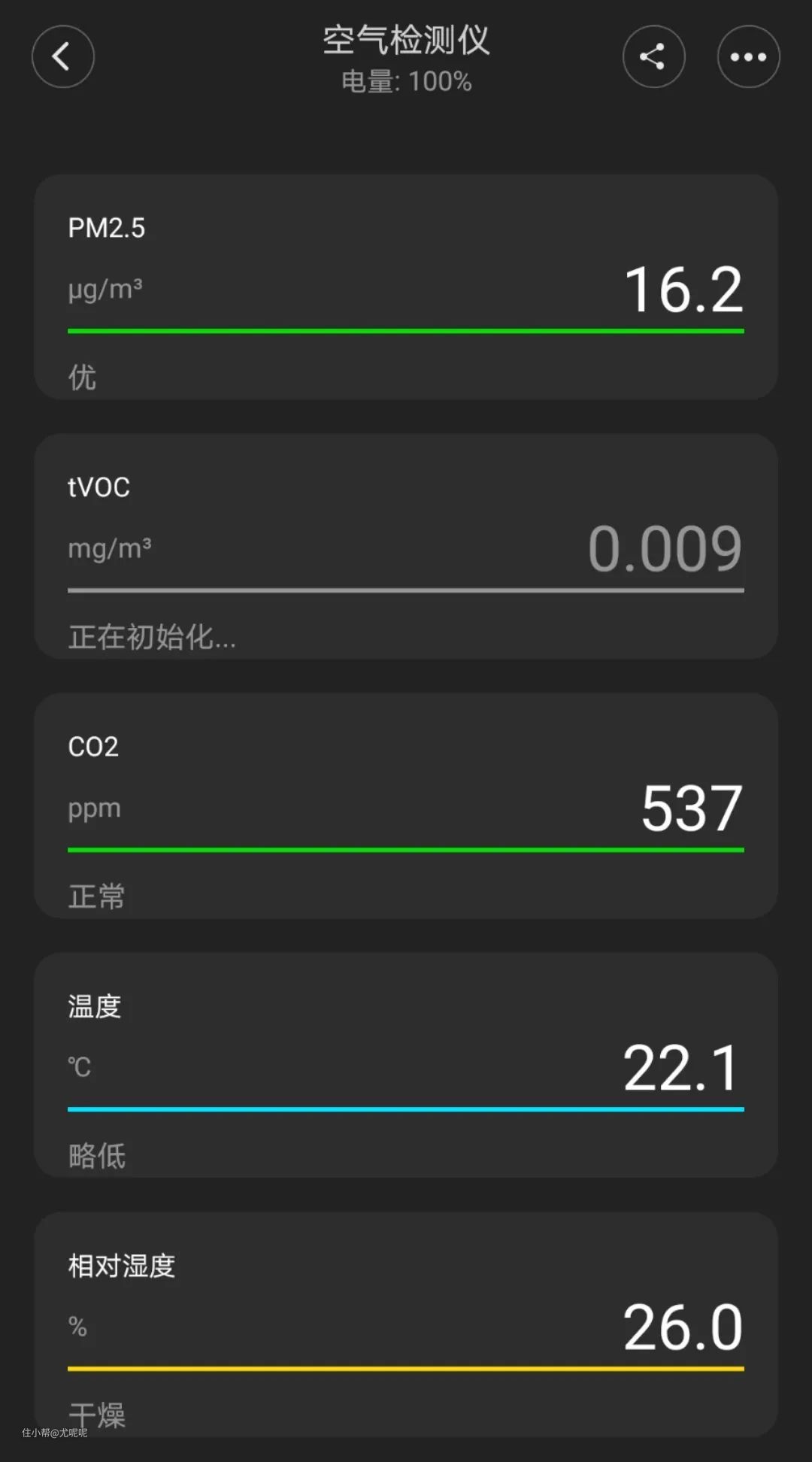Open the three-dot more options menu
This screenshot has width=812, height=1462.
click(748, 56)
